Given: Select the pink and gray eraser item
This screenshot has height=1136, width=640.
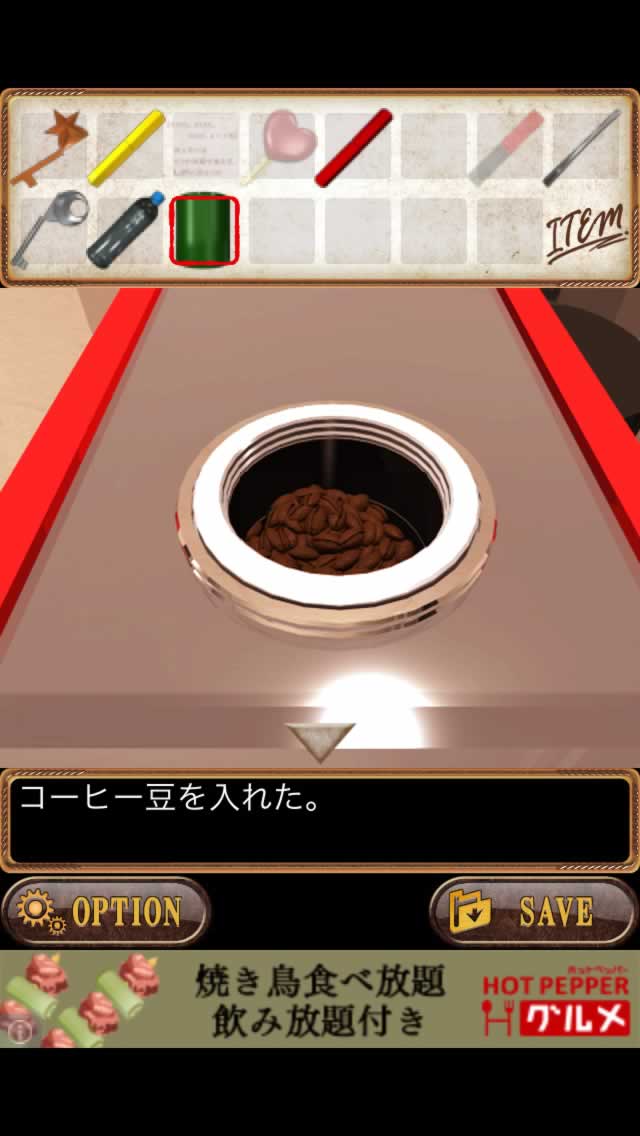Looking at the screenshot, I should 507,147.
